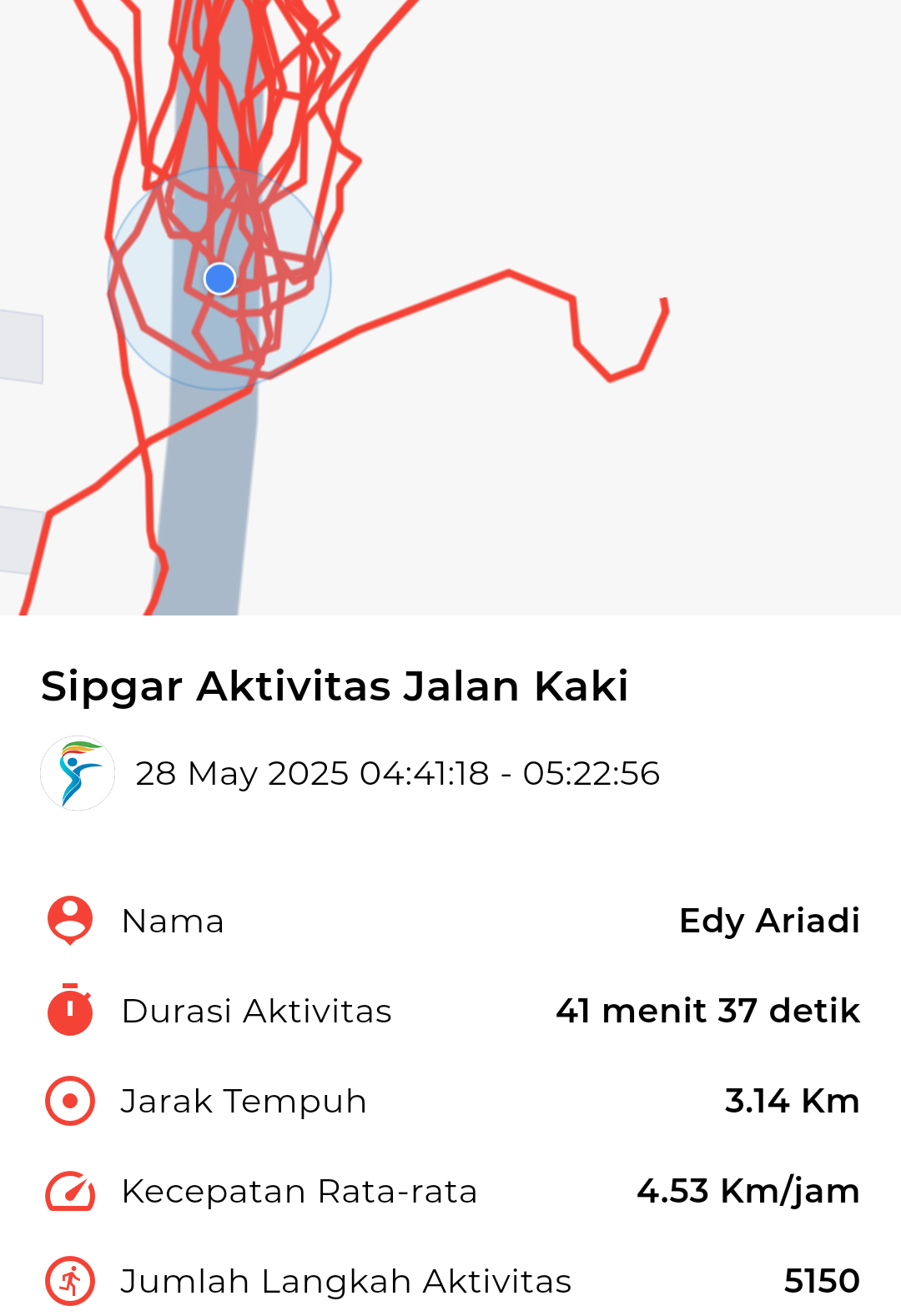Click the 41 menit 37 detik duration value

coord(707,1011)
